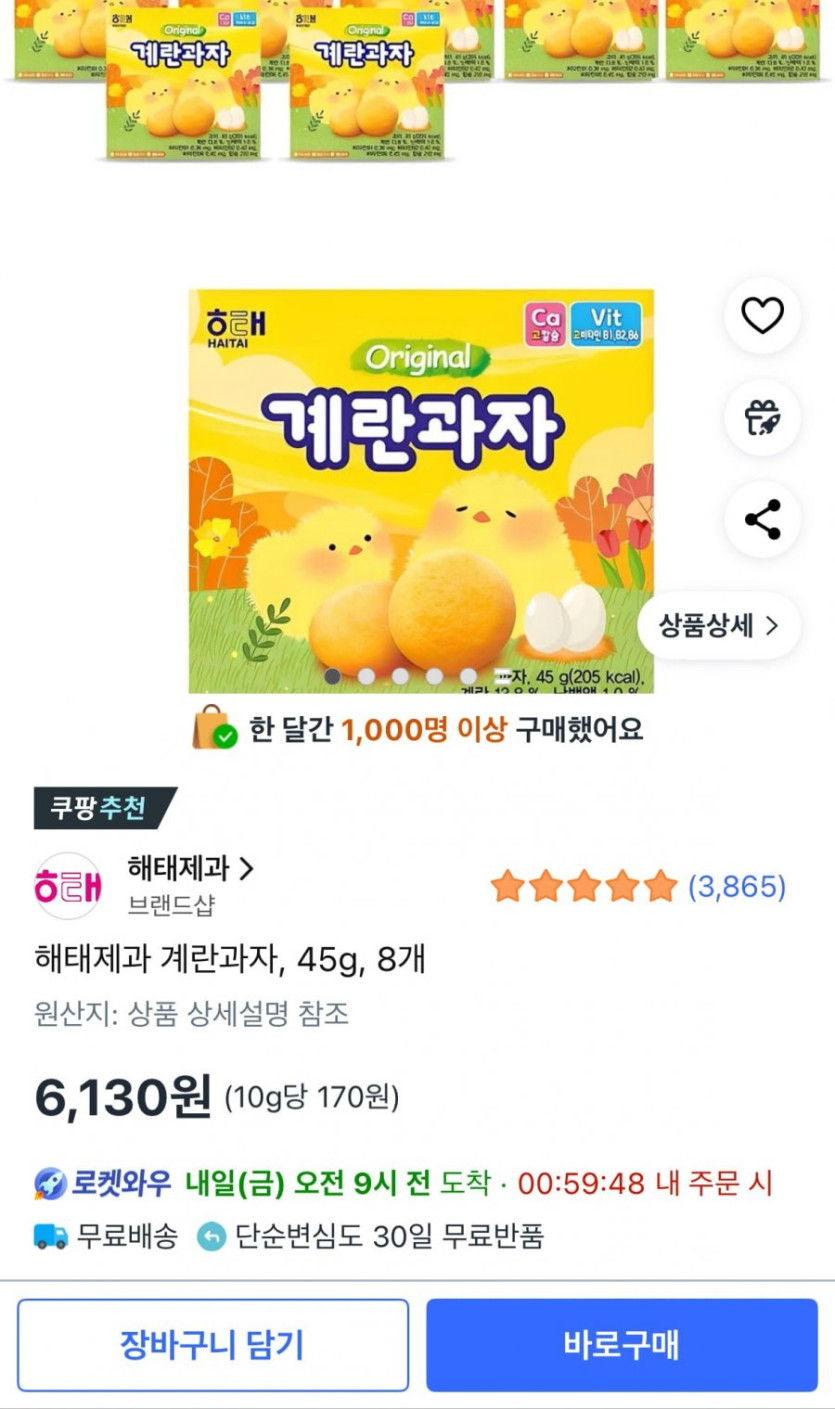
Task: Open the 해태제과 brand shop
Action: pos(190,869)
